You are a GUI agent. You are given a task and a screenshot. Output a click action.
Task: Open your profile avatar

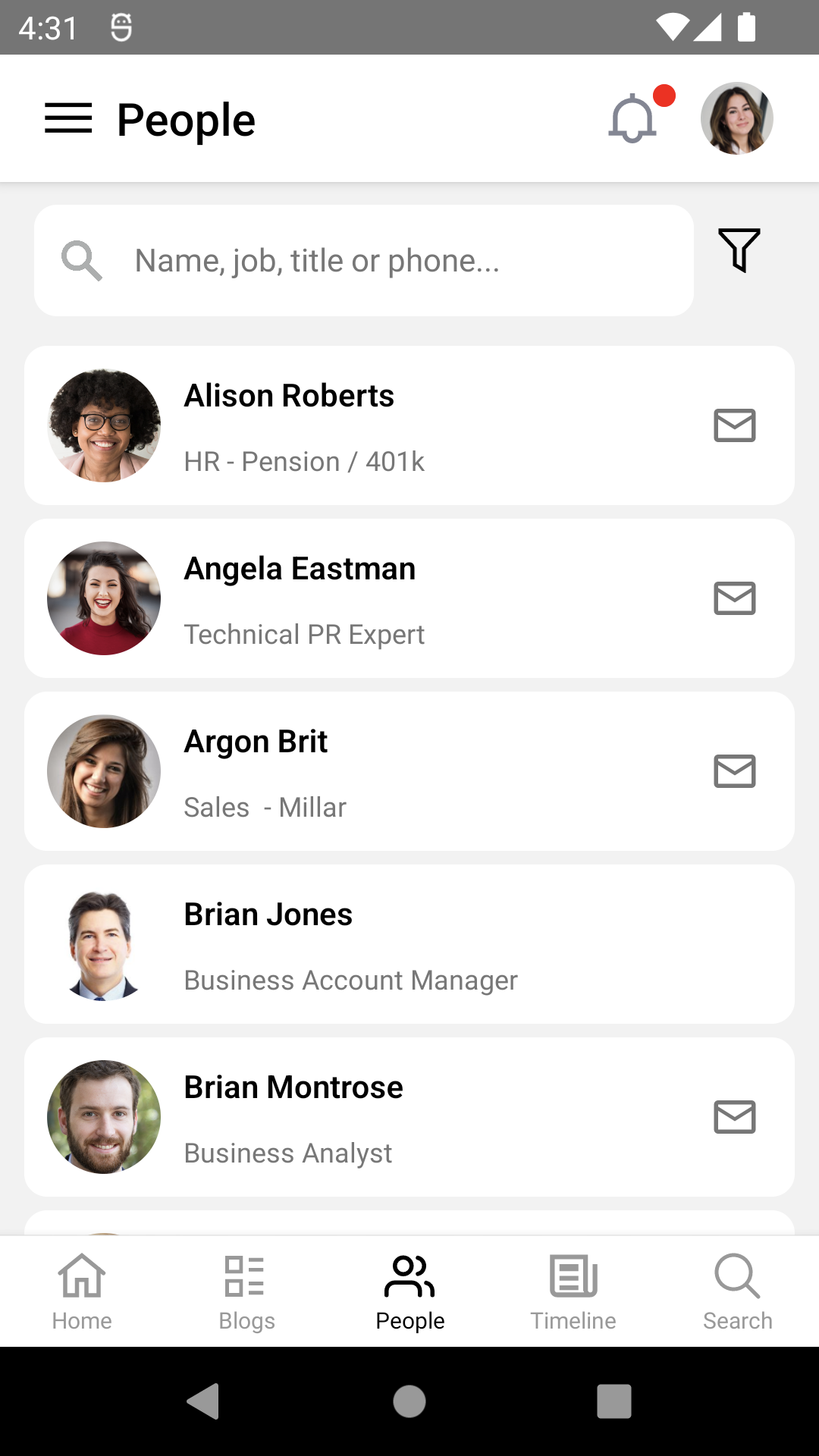click(736, 119)
